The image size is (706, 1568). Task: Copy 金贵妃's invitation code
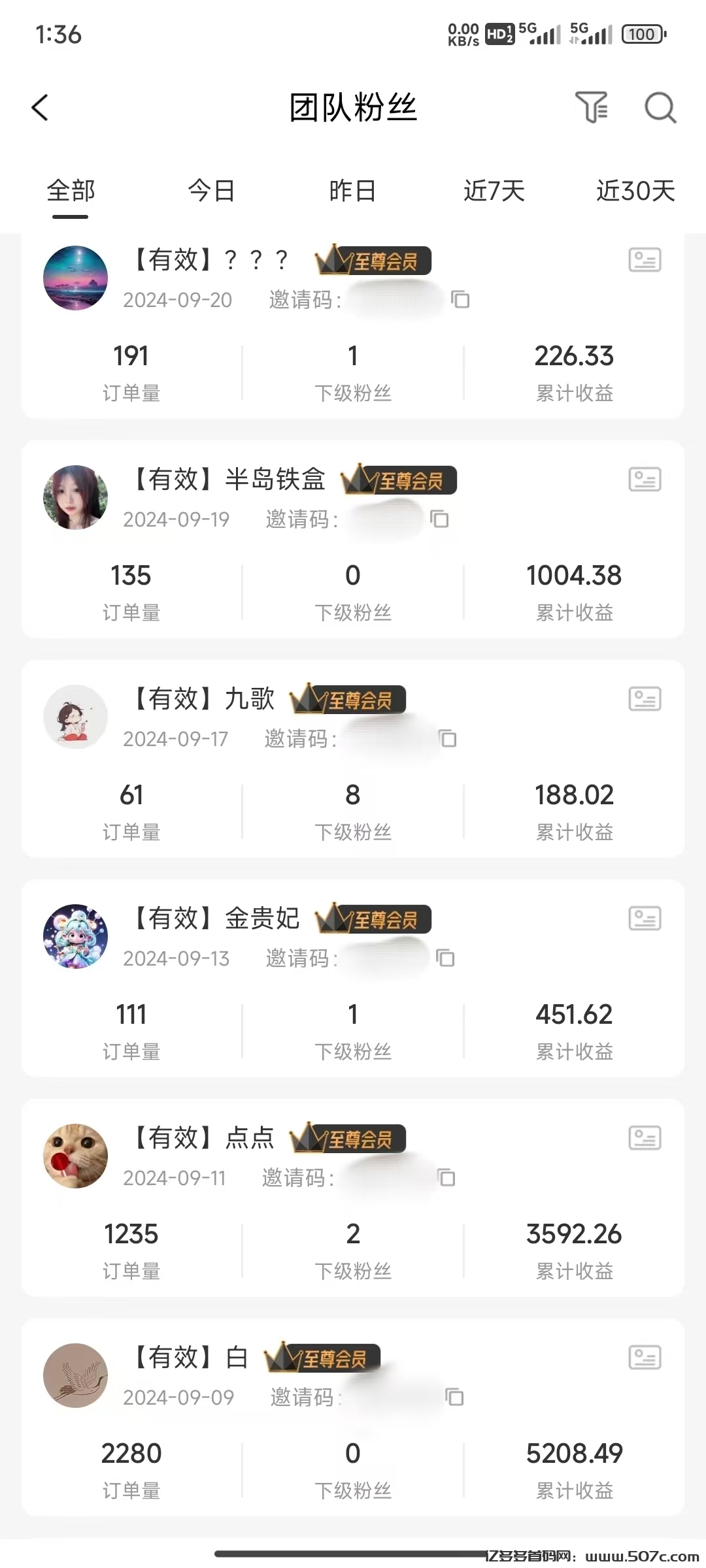(447, 958)
